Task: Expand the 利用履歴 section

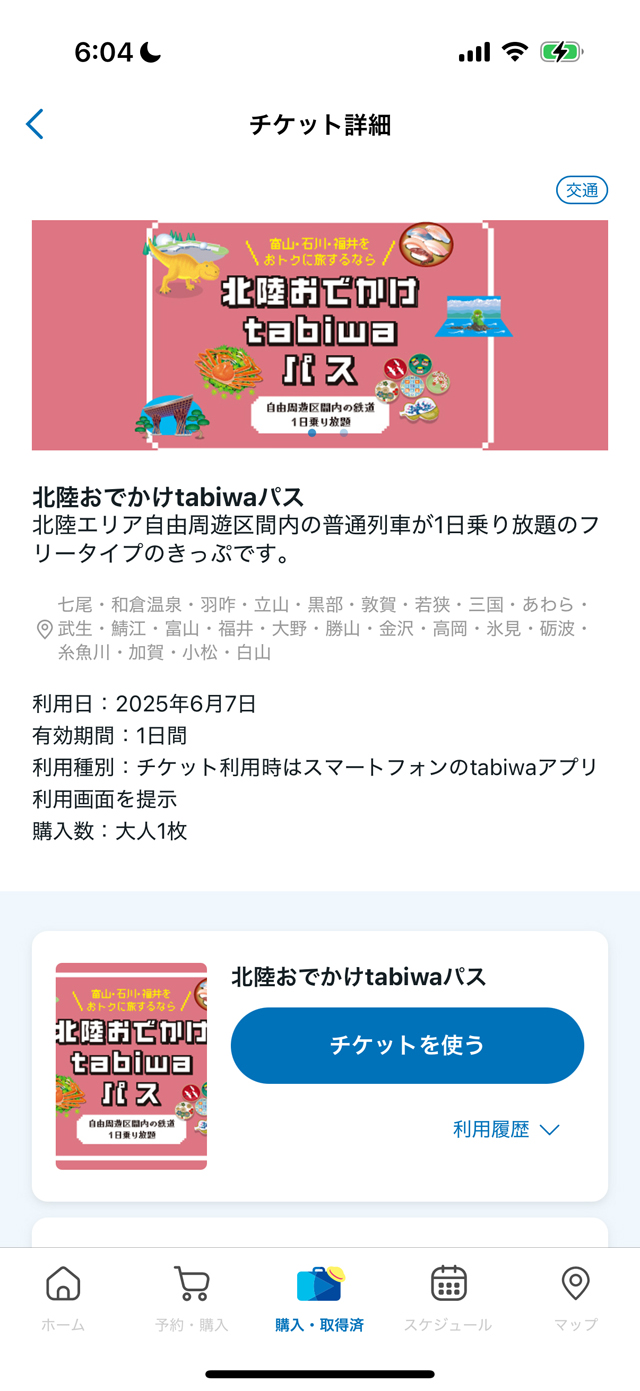Action: (506, 1129)
